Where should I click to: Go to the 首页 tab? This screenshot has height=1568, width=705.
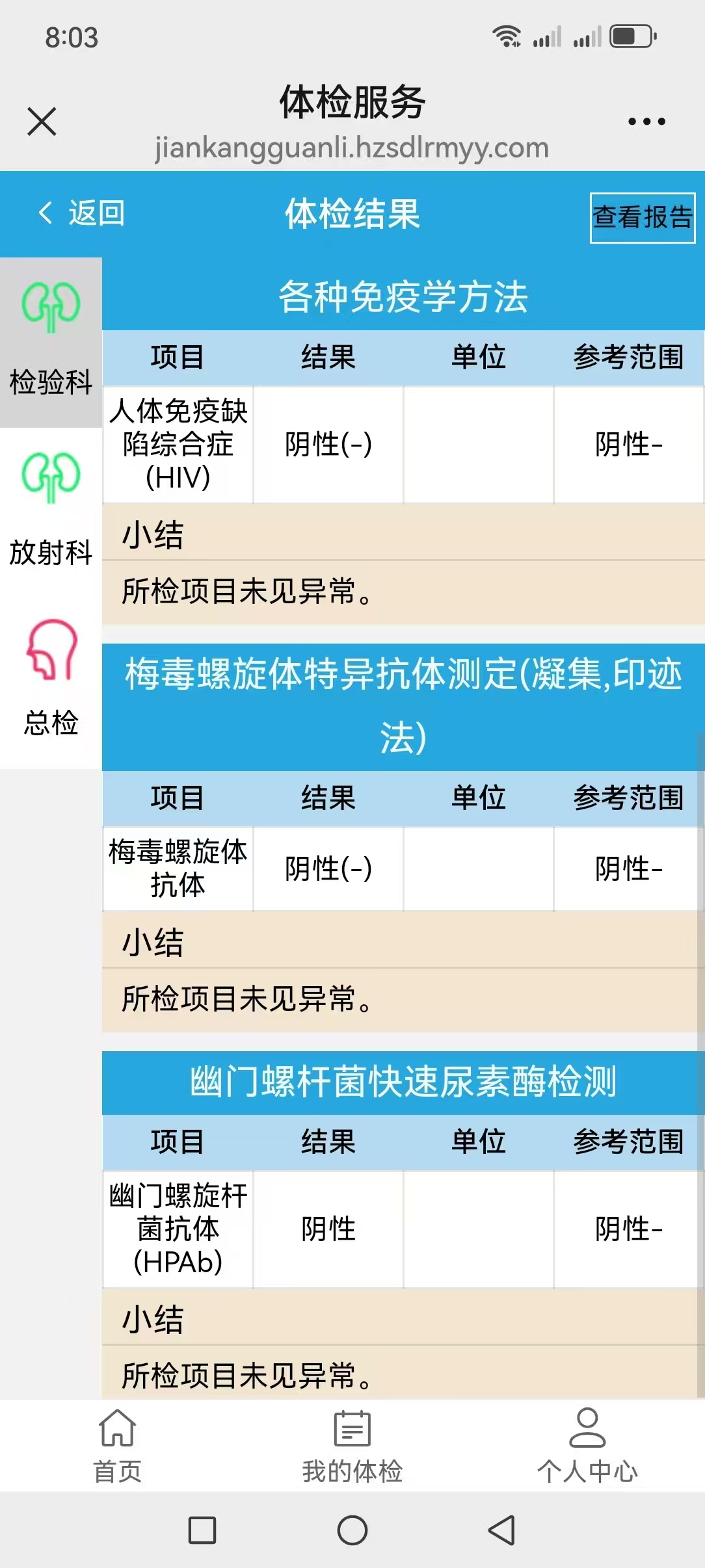coord(118,1446)
